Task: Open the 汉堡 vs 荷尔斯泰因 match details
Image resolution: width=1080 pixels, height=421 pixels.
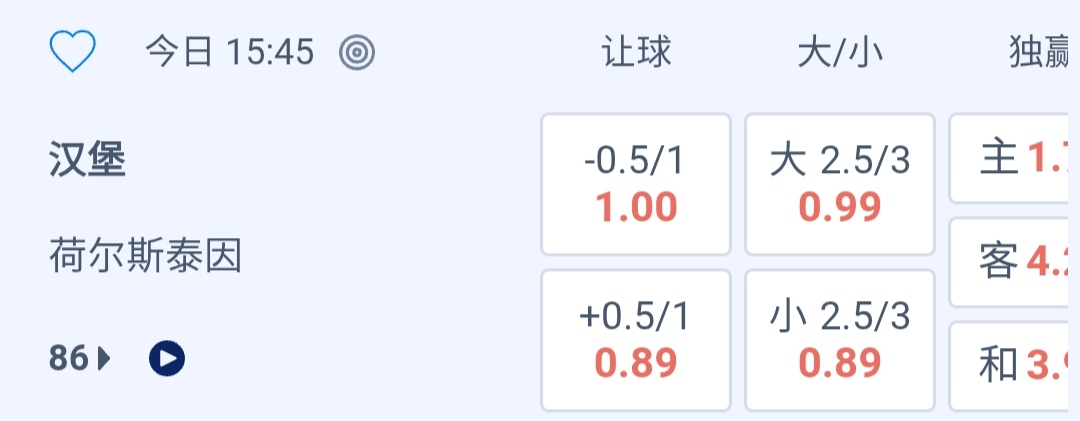Action: click(145, 208)
